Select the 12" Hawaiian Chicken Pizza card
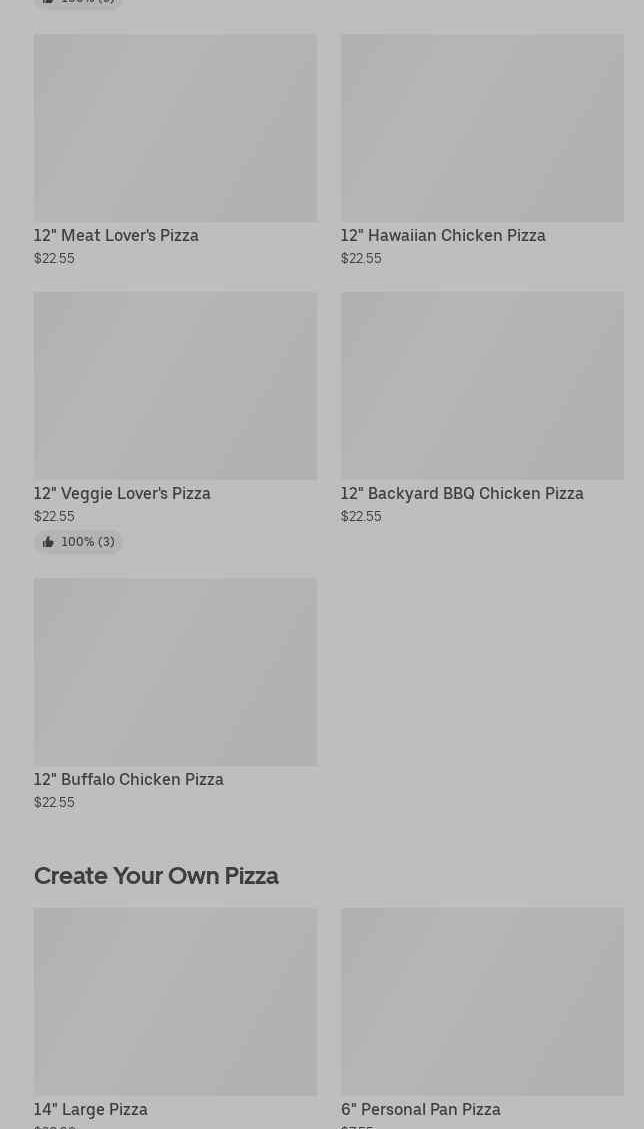 482,150
